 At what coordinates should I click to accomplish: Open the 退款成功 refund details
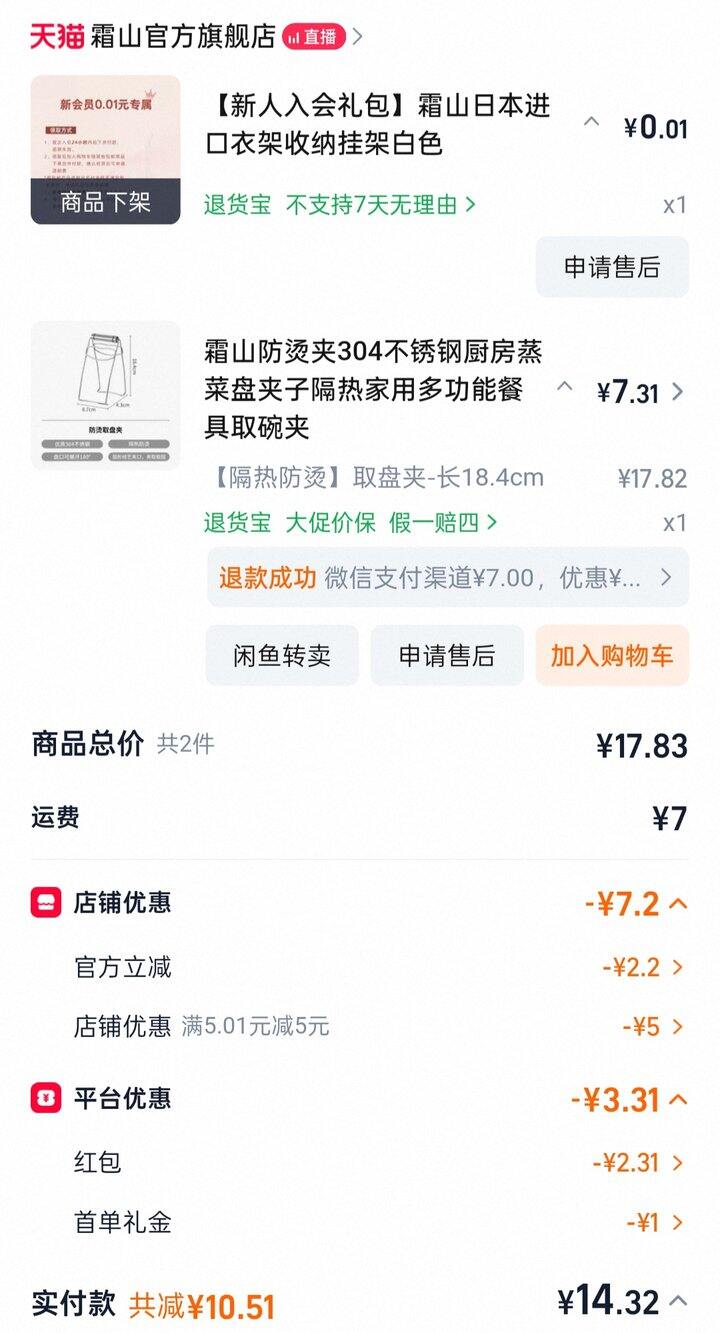(x=447, y=577)
